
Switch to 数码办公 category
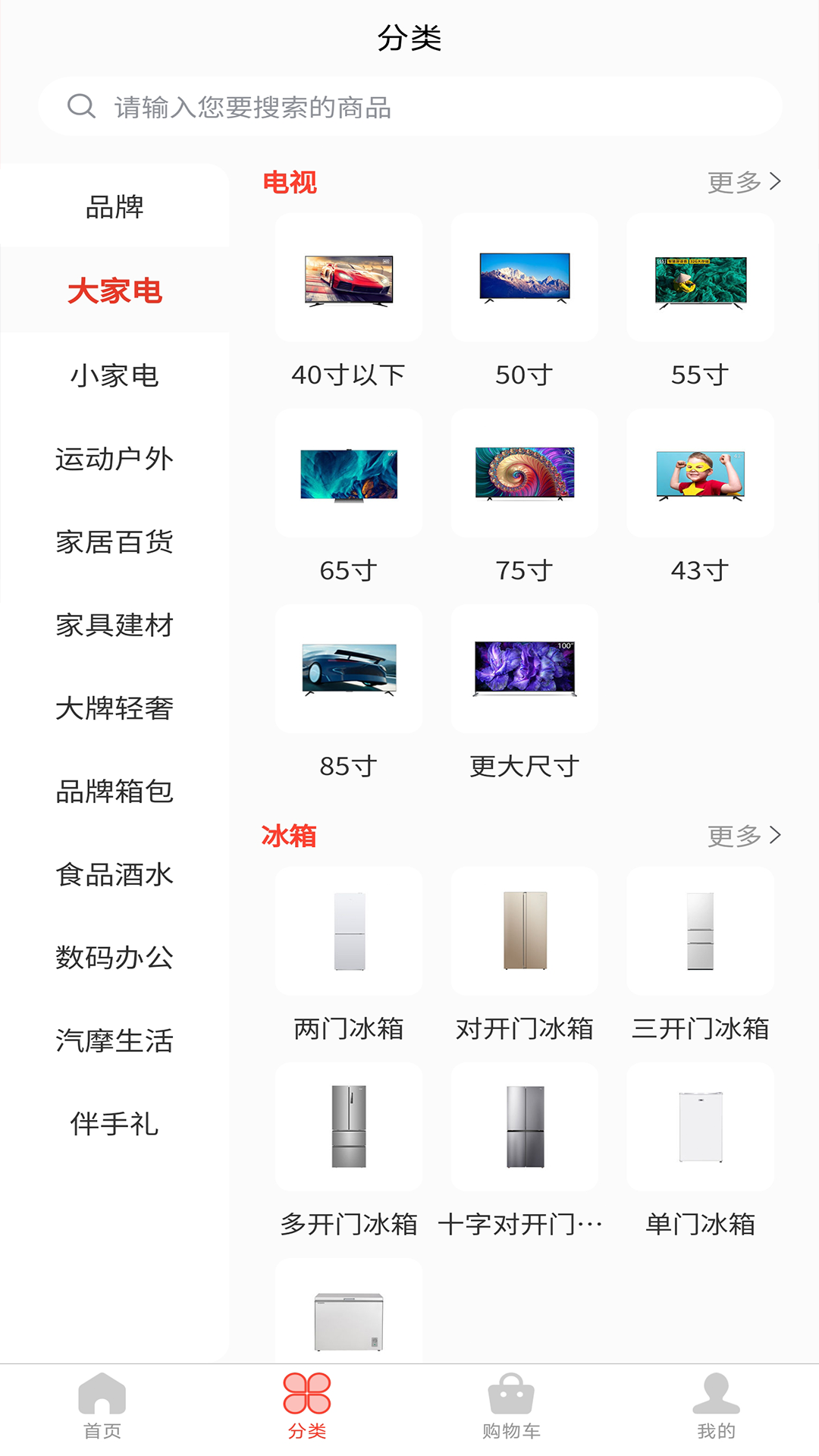point(115,958)
